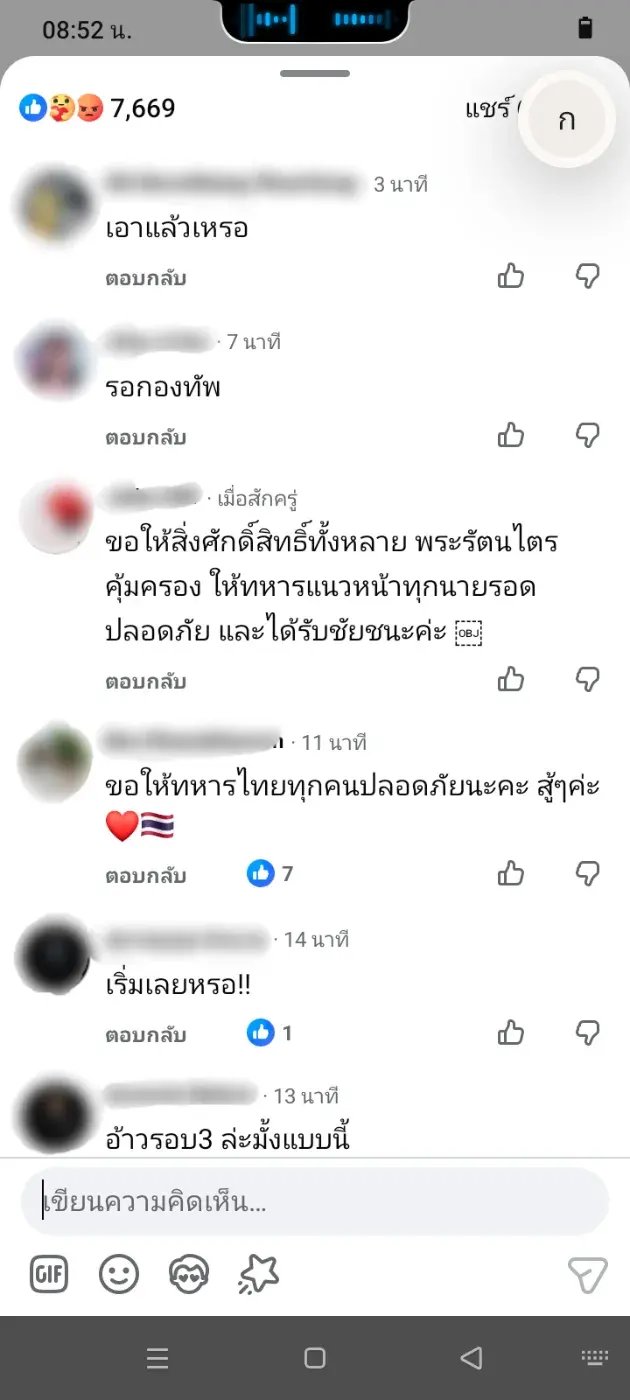Like the comment "เริ่มเลยหรอ!!"
This screenshot has height=1400, width=630.
(x=511, y=1033)
